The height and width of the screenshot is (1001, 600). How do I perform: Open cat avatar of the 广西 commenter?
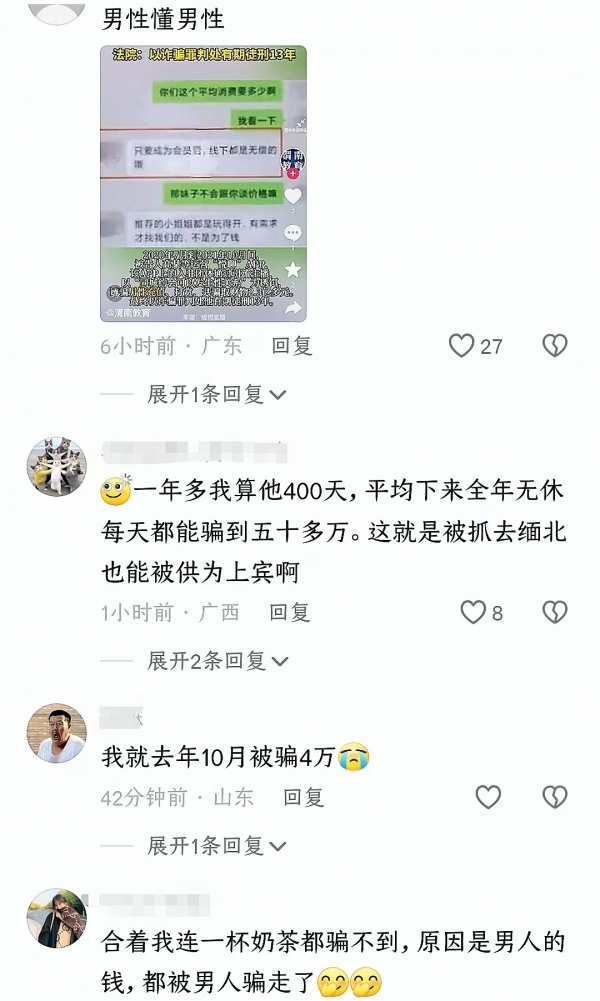click(x=56, y=467)
